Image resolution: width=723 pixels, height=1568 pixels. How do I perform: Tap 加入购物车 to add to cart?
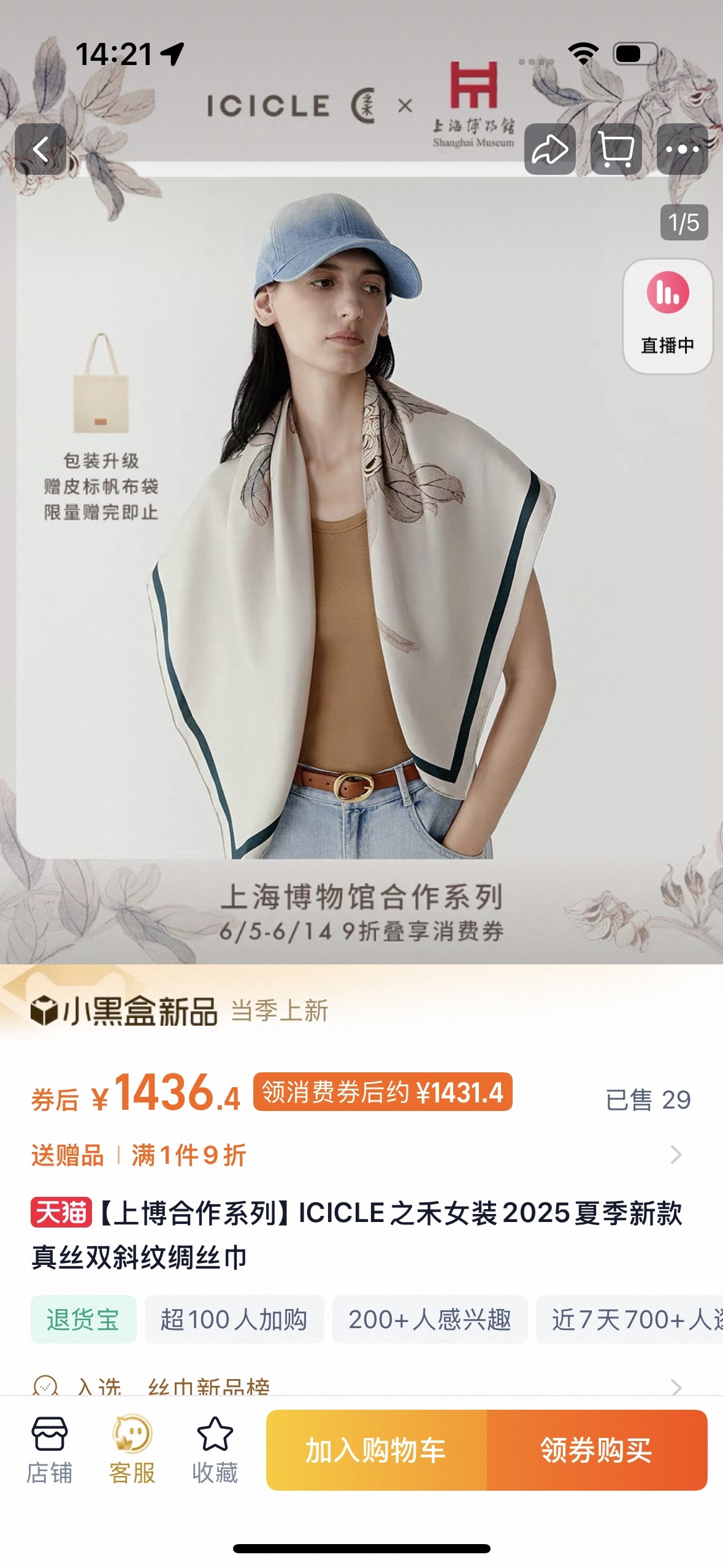coord(376,1450)
